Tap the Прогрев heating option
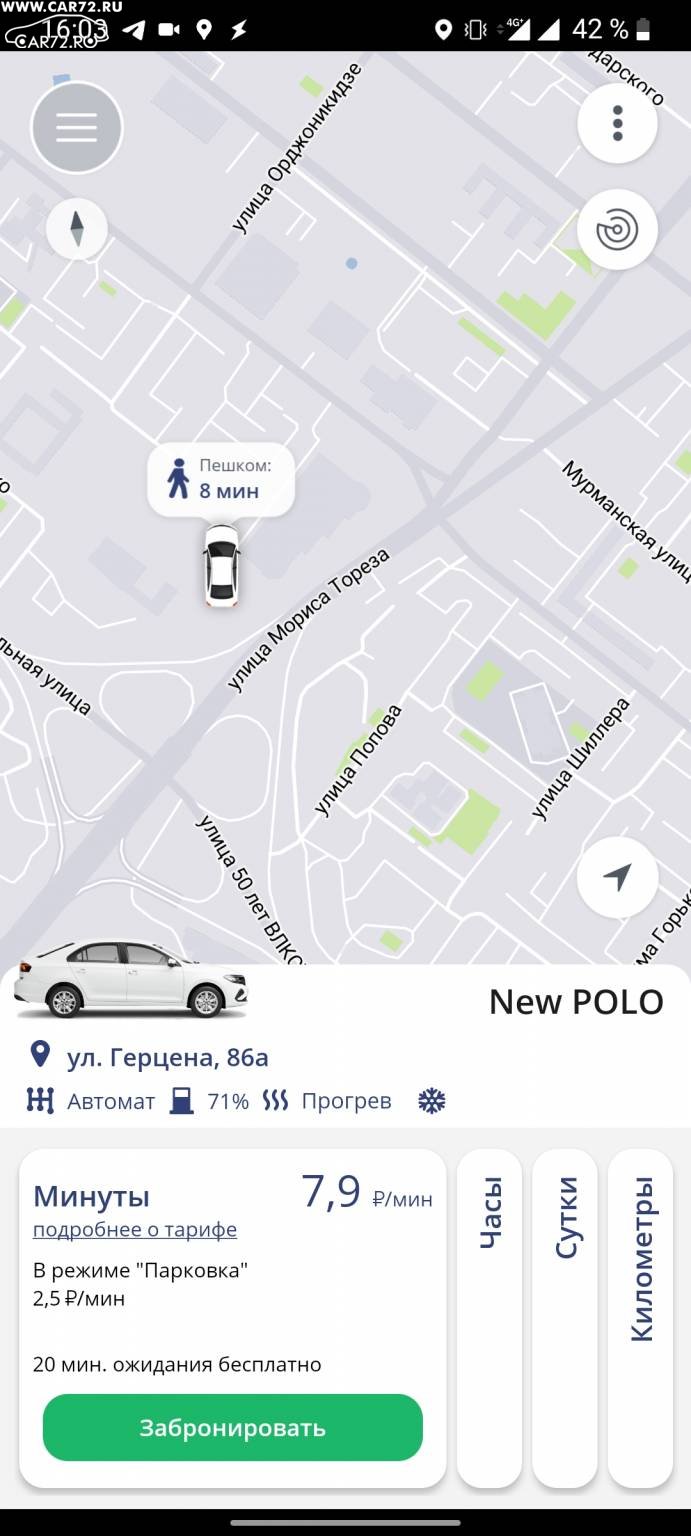This screenshot has height=1536, width=691. 327,1101
